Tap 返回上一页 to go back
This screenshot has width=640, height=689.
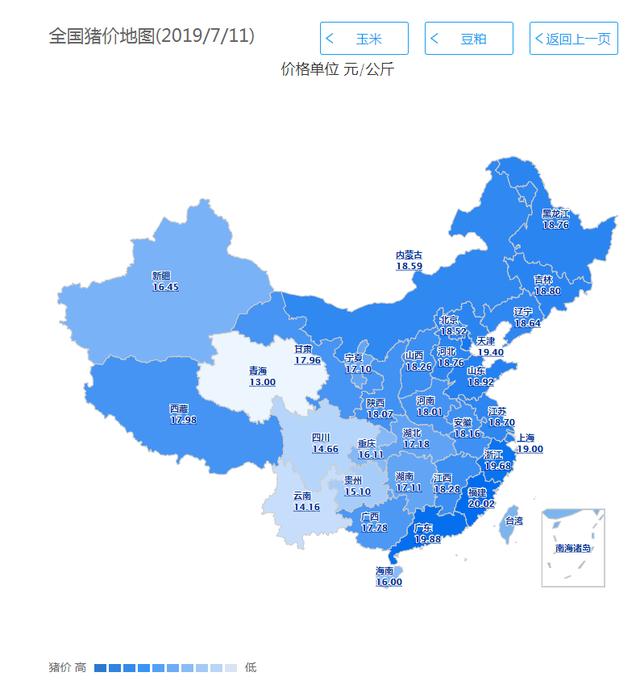tap(573, 39)
